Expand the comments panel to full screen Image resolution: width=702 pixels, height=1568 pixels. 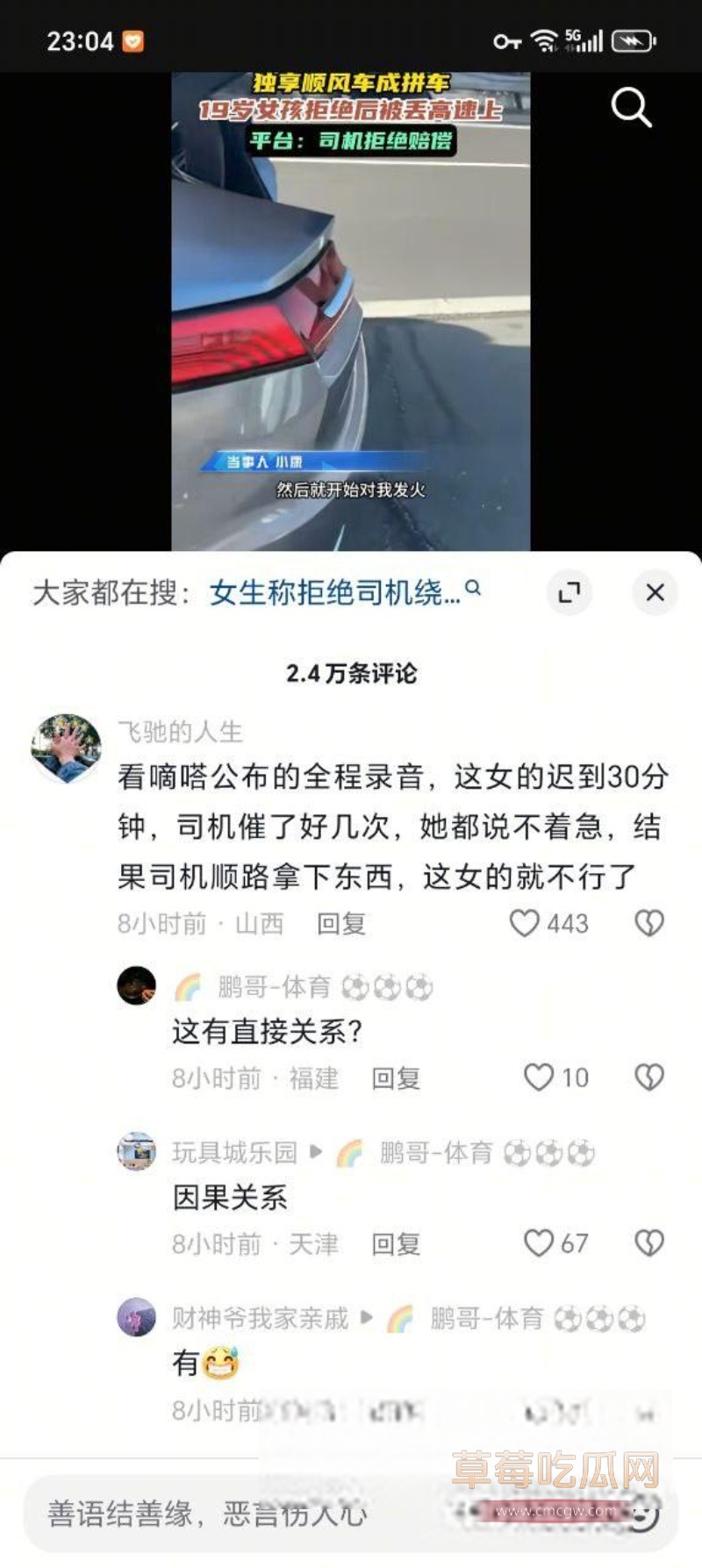(569, 593)
